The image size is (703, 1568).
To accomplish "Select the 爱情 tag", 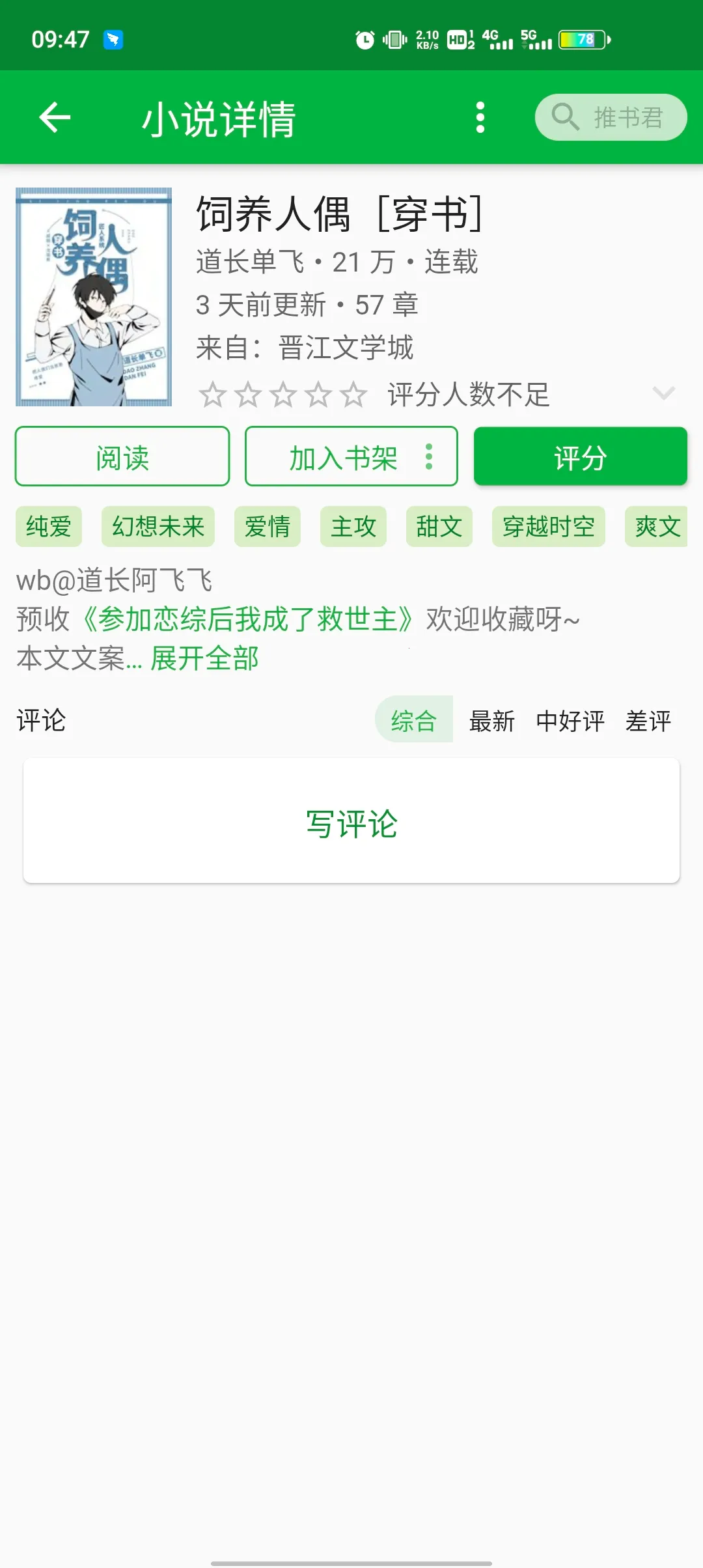I will 268,527.
